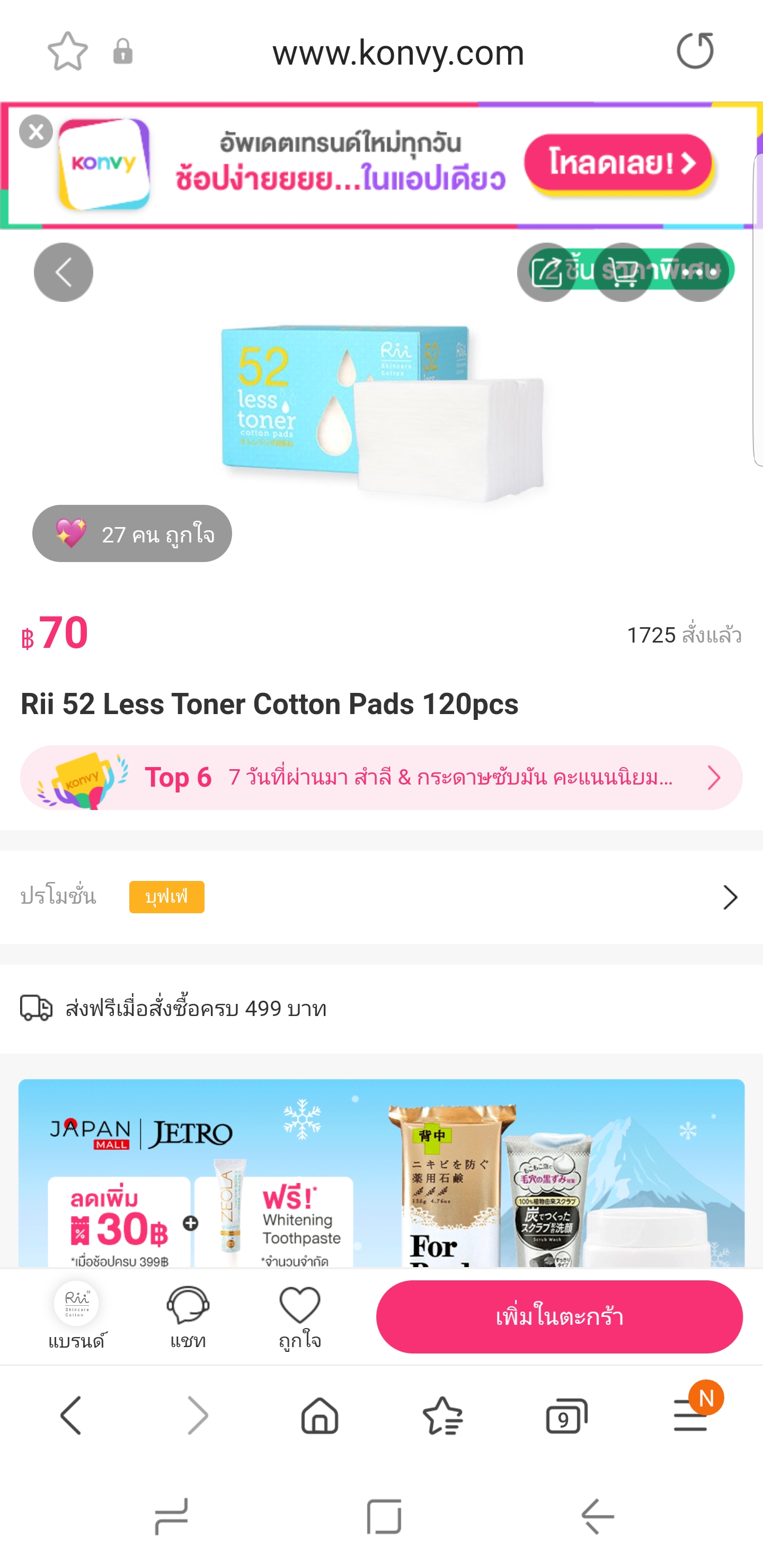
Task: Reload the page in the browser
Action: 695,50
